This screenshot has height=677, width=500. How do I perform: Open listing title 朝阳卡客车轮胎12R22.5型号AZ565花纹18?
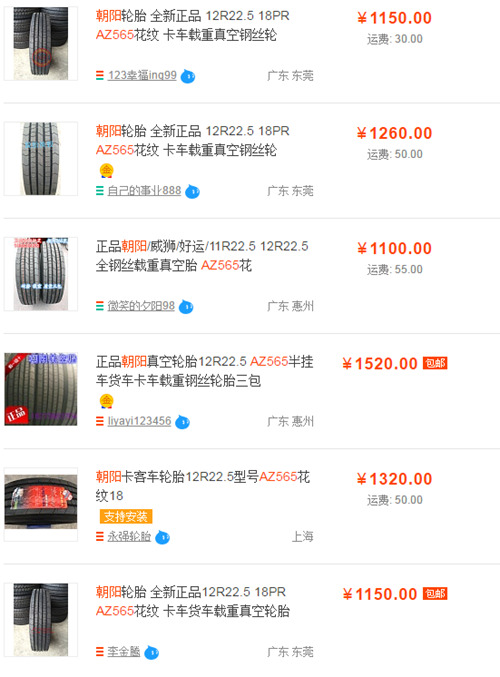[x=203, y=486]
